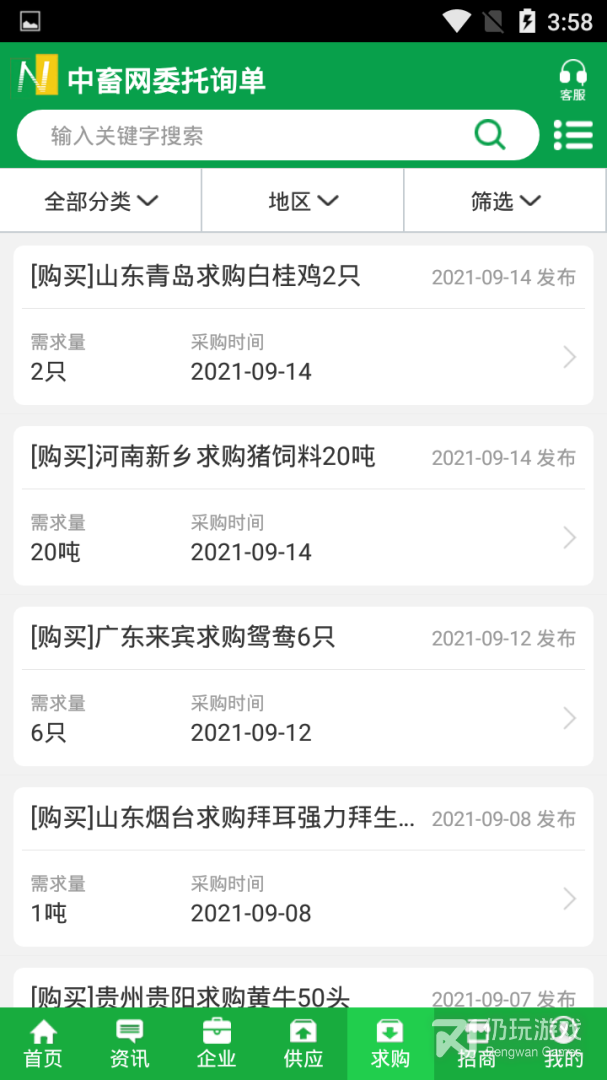Open the 山东青岛求购白桂鸡2只 listing
Image resolution: width=607 pixels, height=1080 pixels.
point(303,325)
